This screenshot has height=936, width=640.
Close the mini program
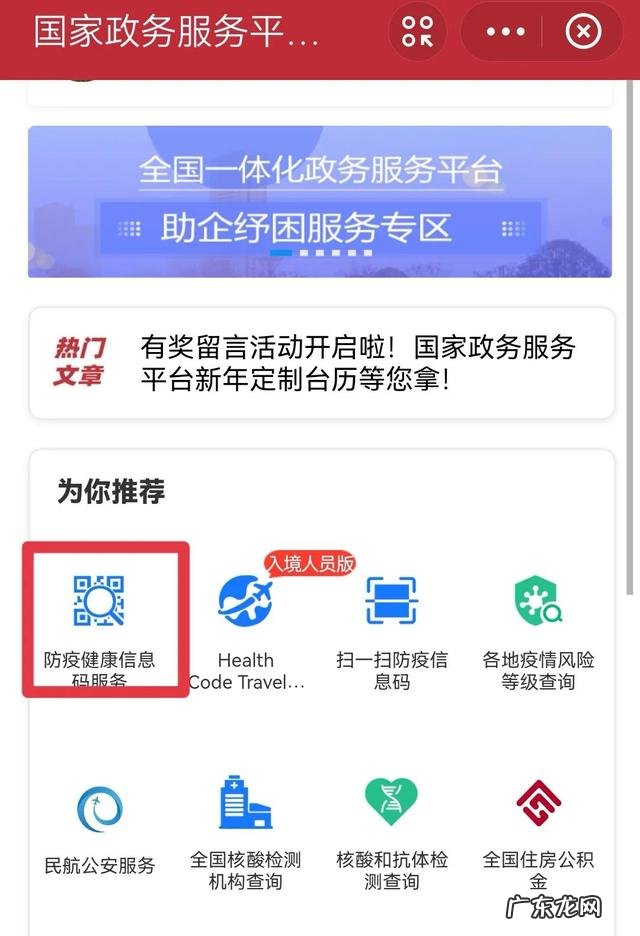pyautogui.click(x=583, y=32)
